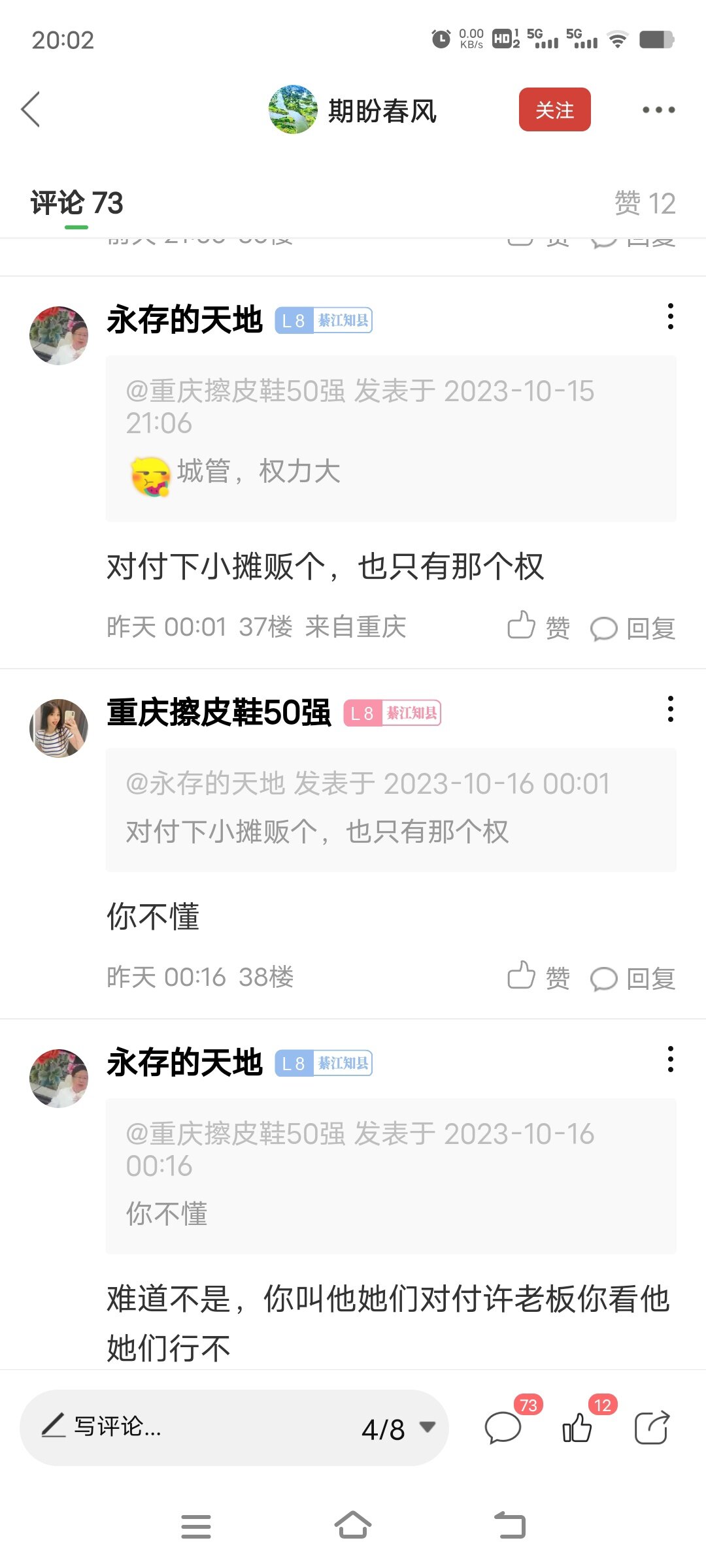Open more options for 永存的天地's last comment
706x1568 pixels.
coord(670,1060)
